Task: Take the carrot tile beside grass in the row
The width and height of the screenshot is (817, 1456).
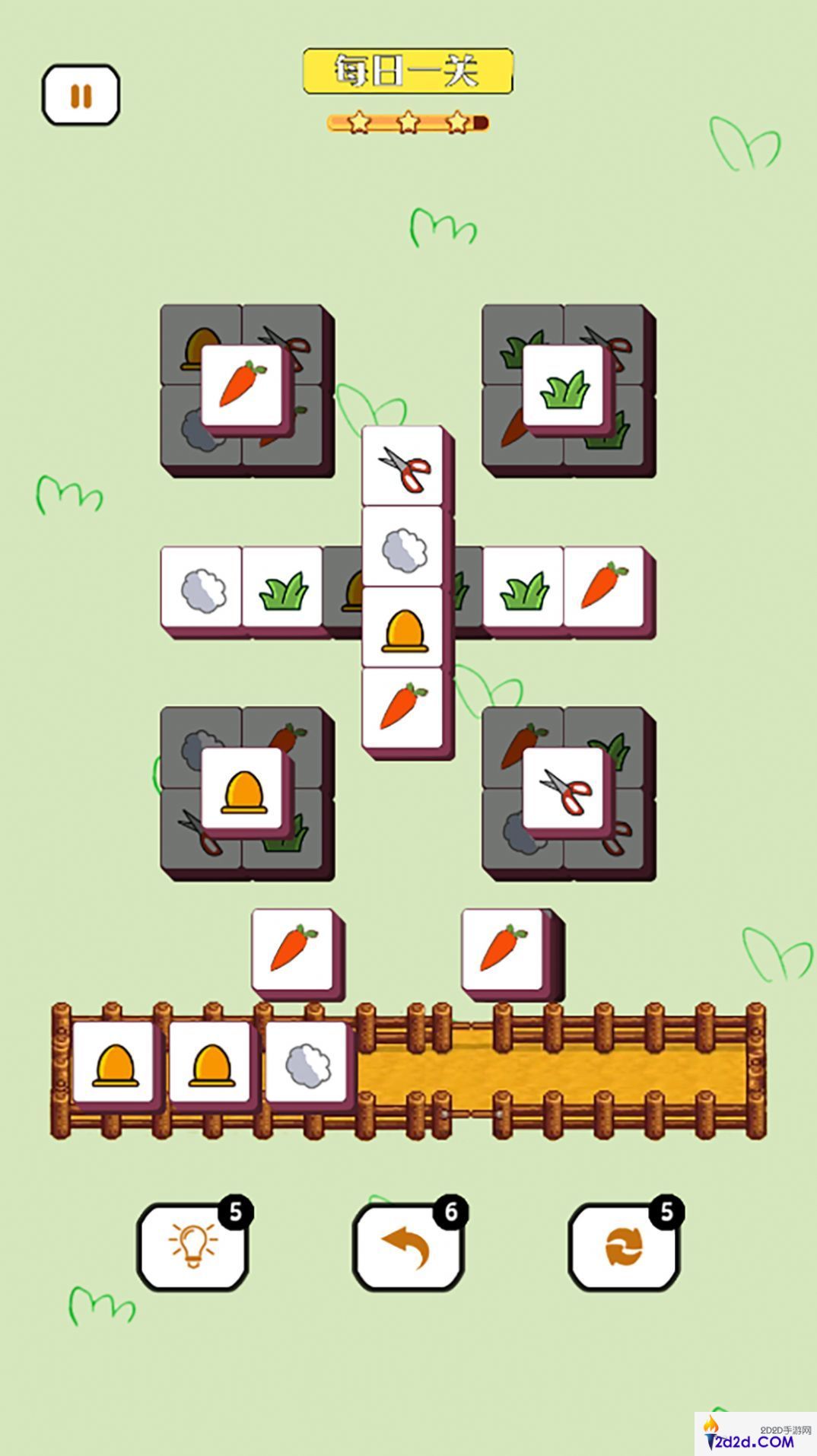Action: click(x=605, y=588)
